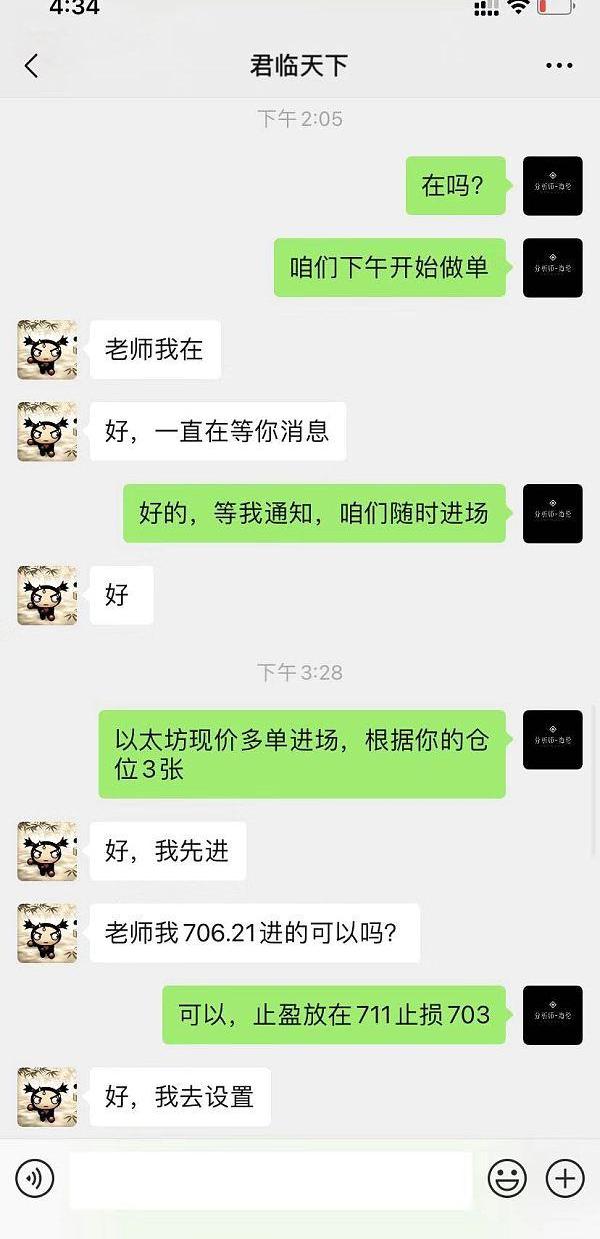
Task: Open the plus attachments menu
Action: (565, 1179)
